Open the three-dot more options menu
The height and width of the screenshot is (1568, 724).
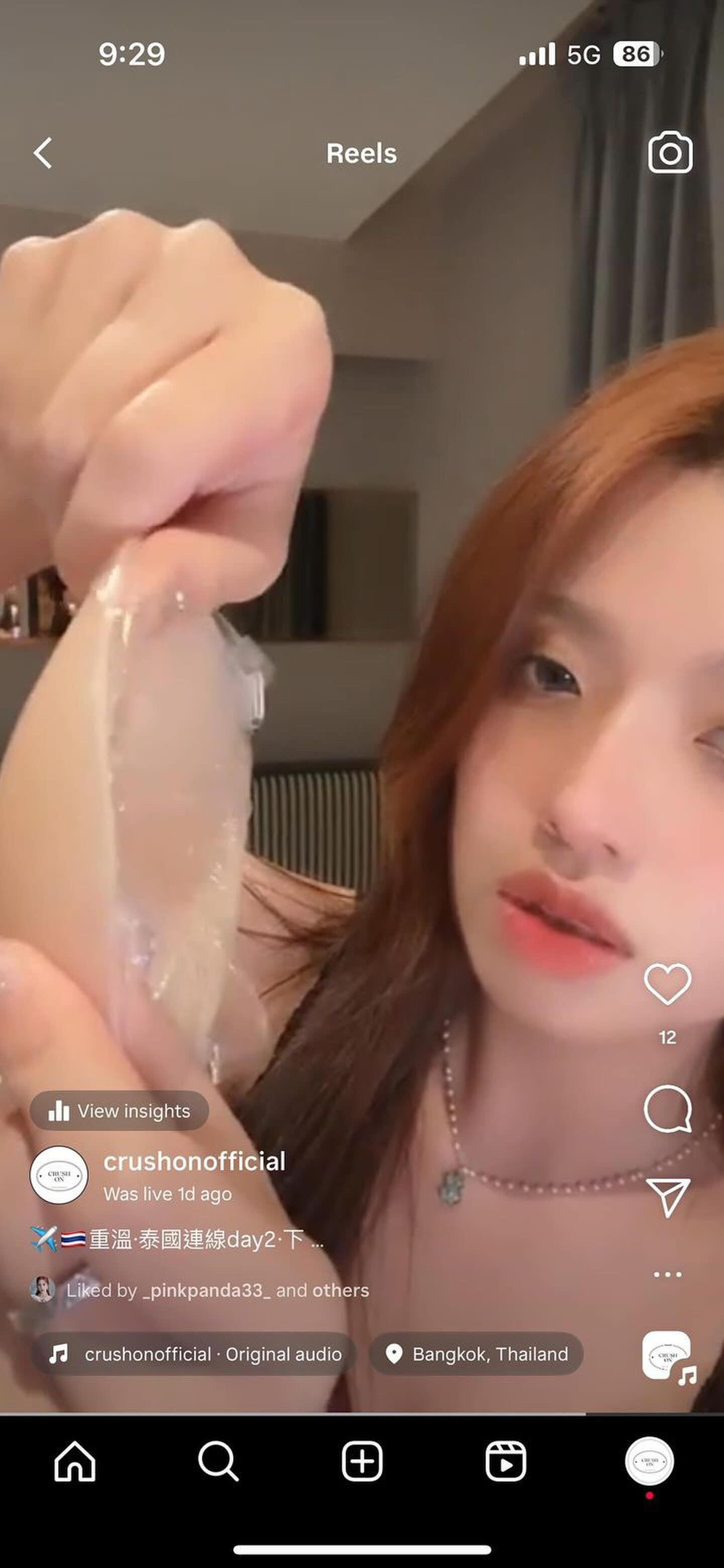[667, 1273]
